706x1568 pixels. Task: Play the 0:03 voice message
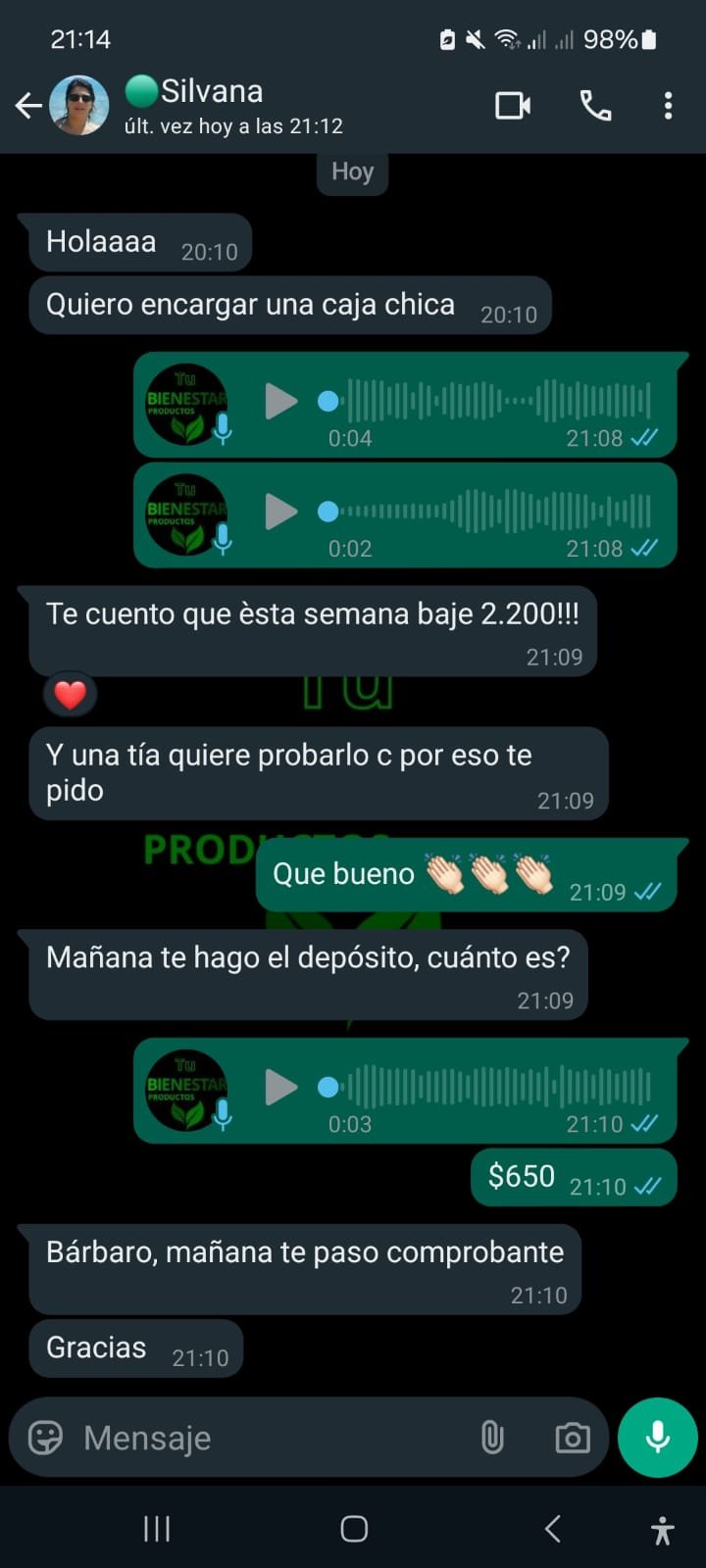tap(280, 1087)
